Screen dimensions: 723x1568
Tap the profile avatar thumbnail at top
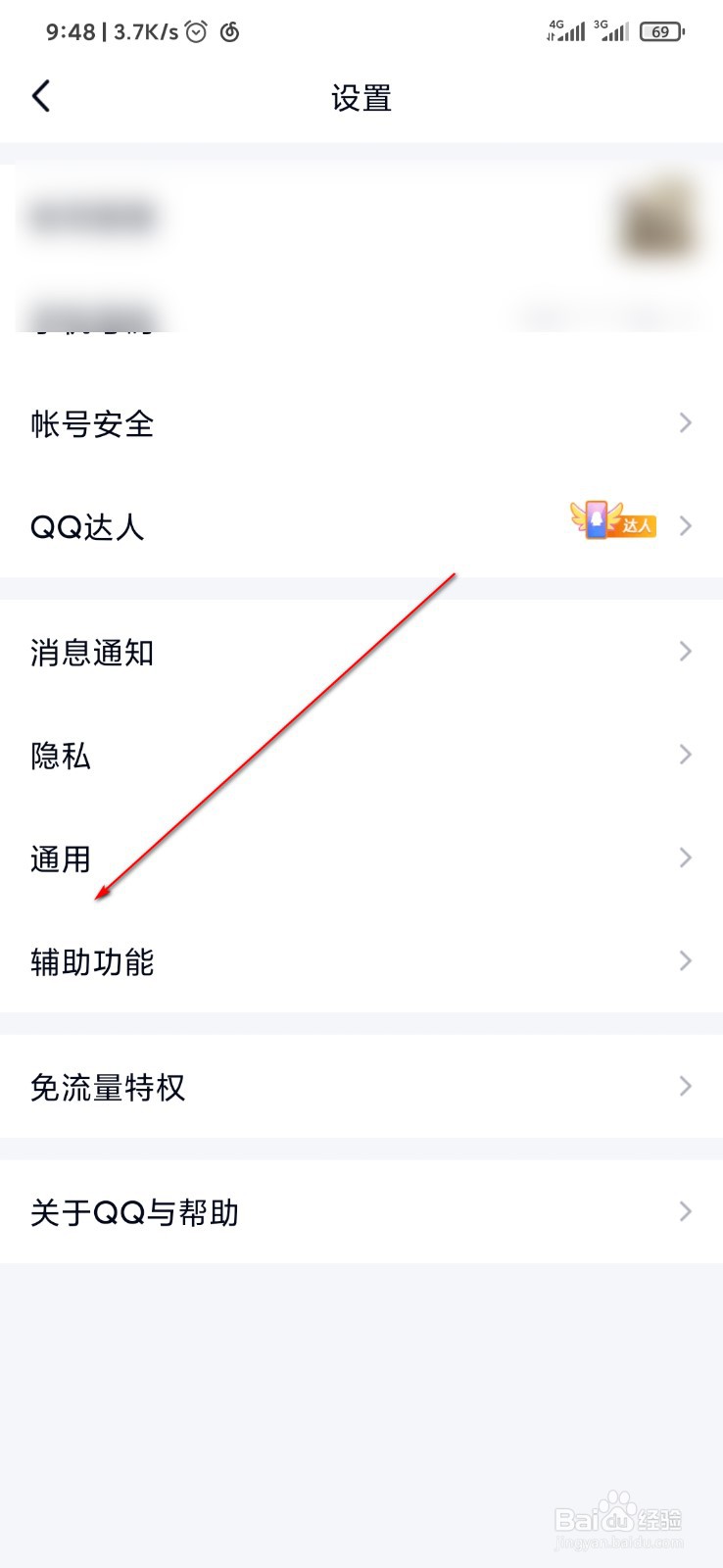click(x=656, y=218)
